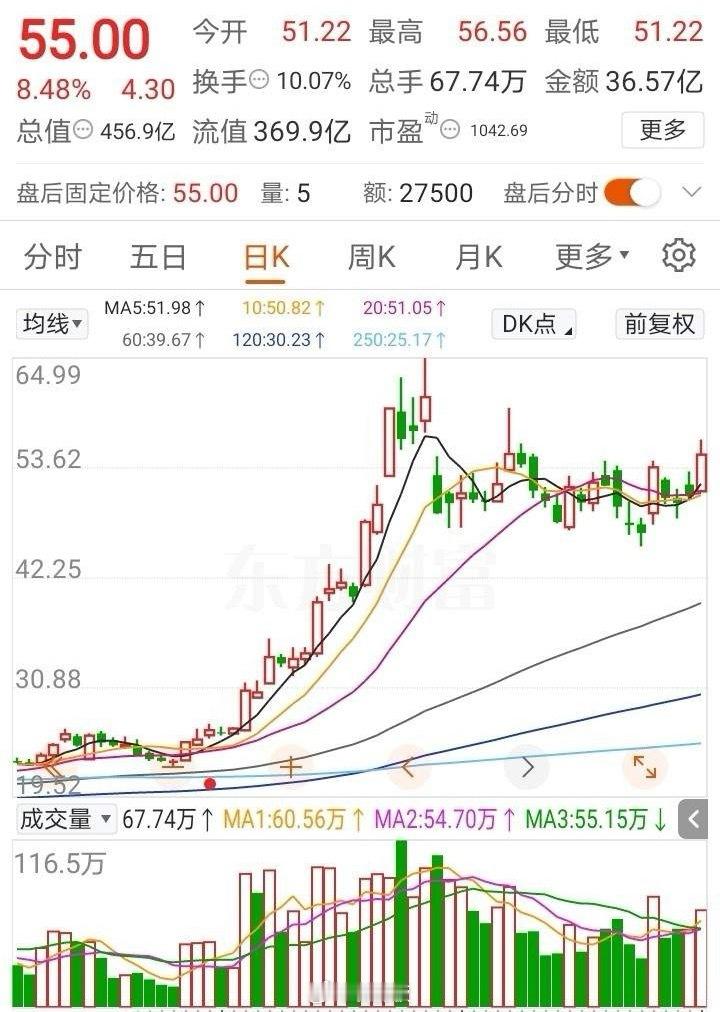720x1012 pixels.
Task: Open the 均线 moving average dropdown
Action: pos(51,323)
